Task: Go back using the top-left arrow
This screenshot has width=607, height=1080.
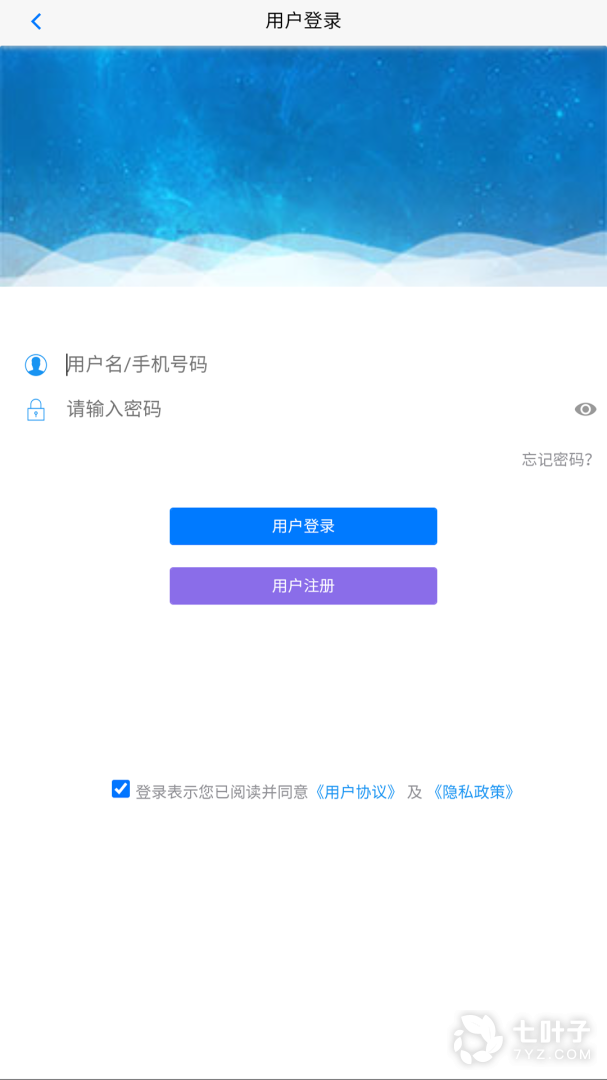Action: (36, 21)
